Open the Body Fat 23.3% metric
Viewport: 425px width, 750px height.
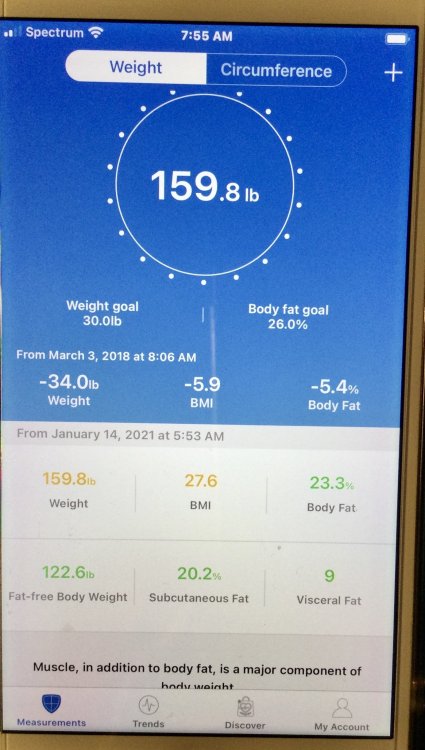[332, 494]
